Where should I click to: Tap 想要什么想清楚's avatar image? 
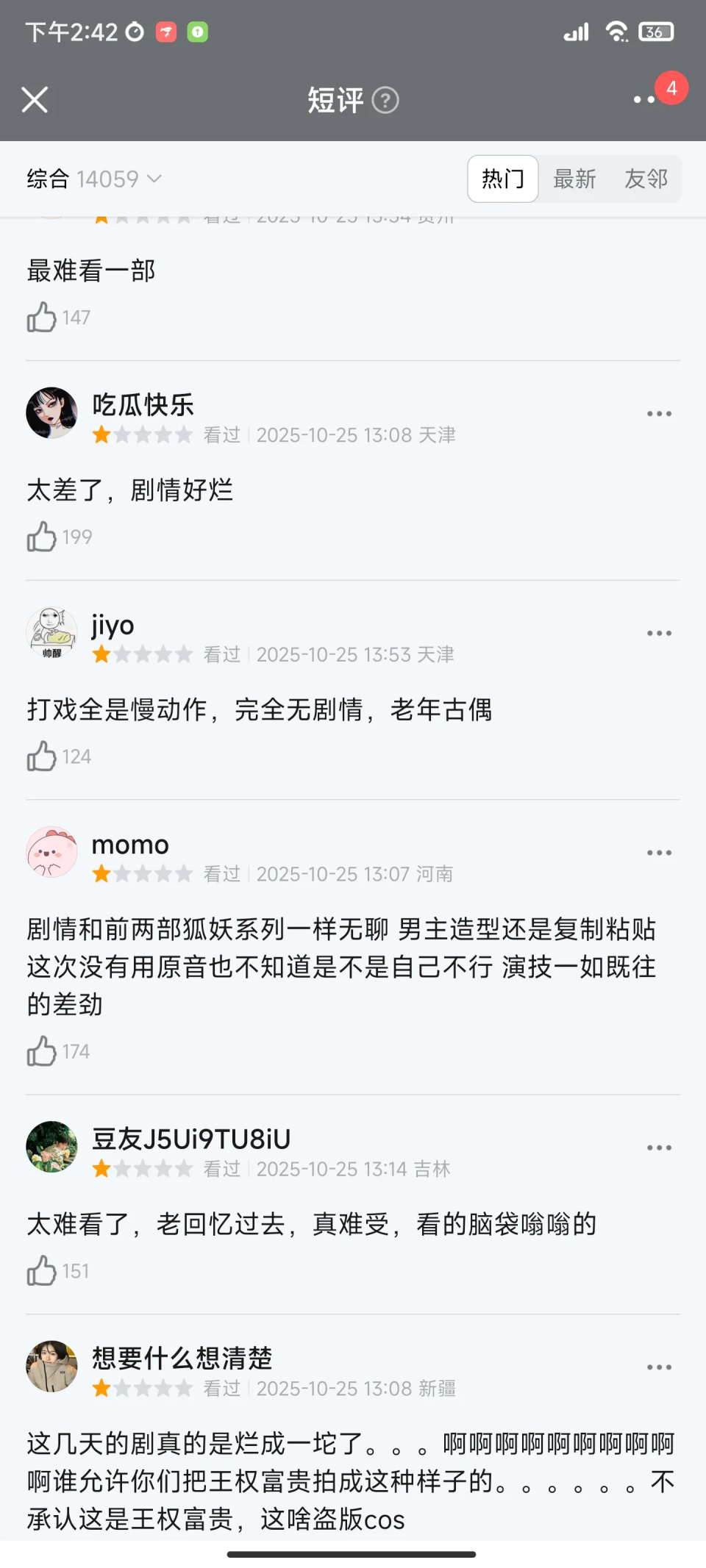(51, 1367)
